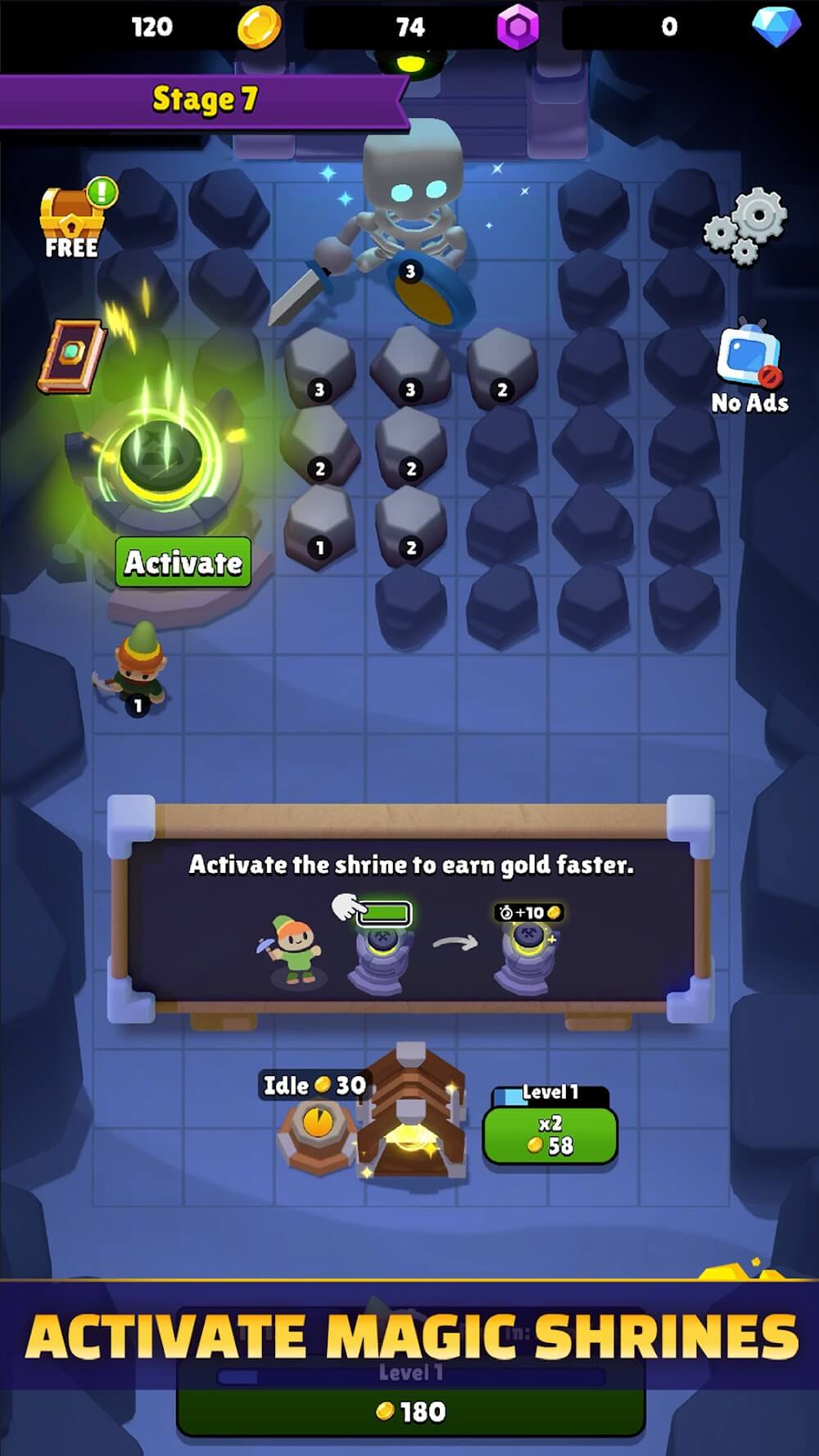The image size is (819, 1456).
Task: Buy the x2 upgrade for 58 gold
Action: (x=550, y=1134)
